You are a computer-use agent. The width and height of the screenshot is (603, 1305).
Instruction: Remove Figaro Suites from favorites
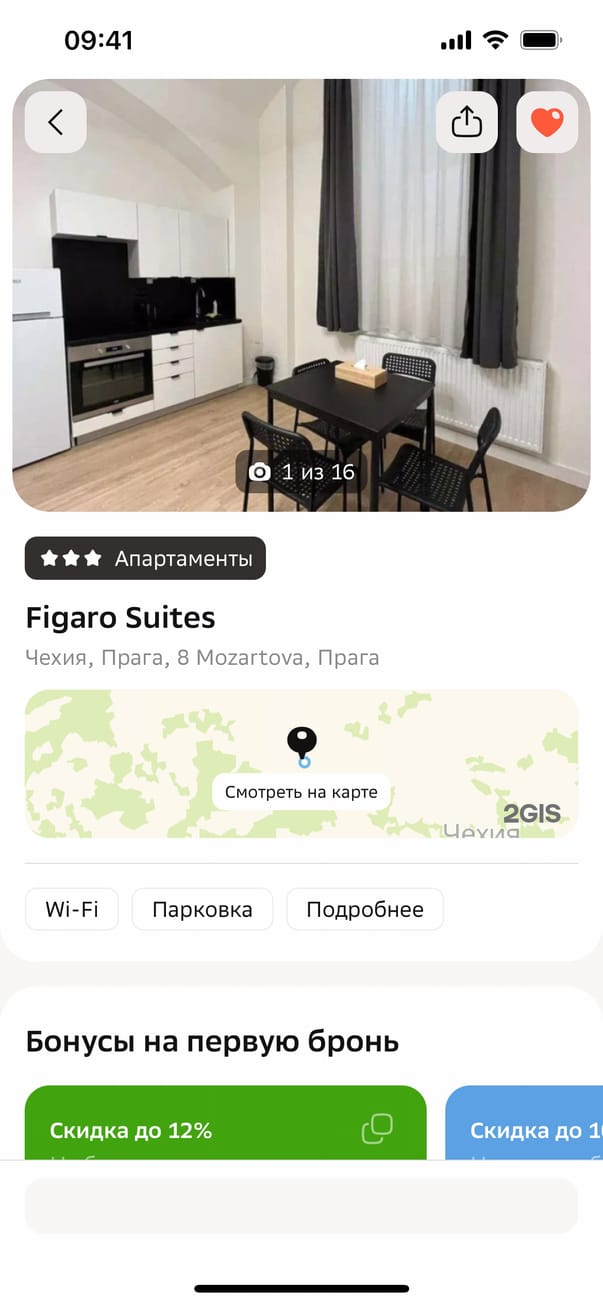tap(547, 122)
